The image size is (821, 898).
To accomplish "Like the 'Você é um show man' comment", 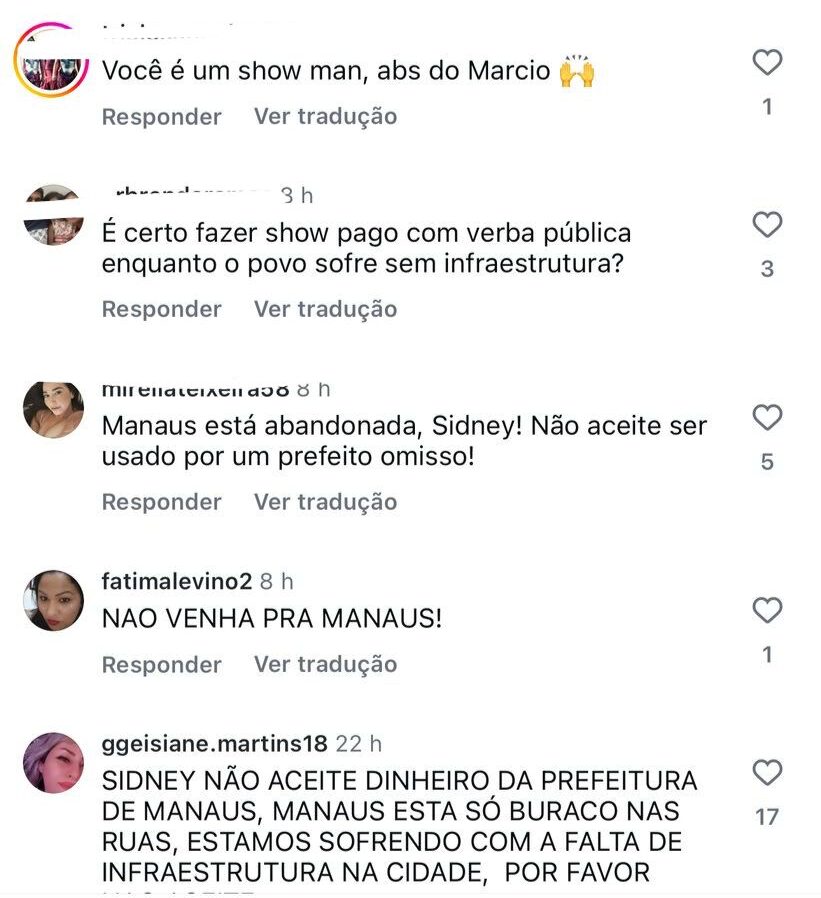I will (767, 64).
